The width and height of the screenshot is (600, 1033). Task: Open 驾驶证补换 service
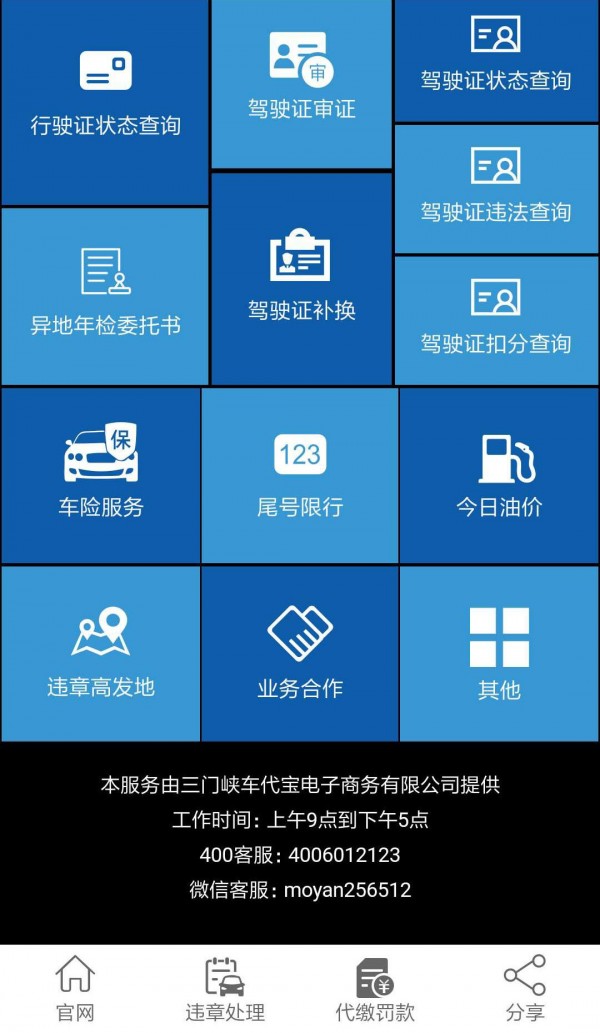coord(301,278)
